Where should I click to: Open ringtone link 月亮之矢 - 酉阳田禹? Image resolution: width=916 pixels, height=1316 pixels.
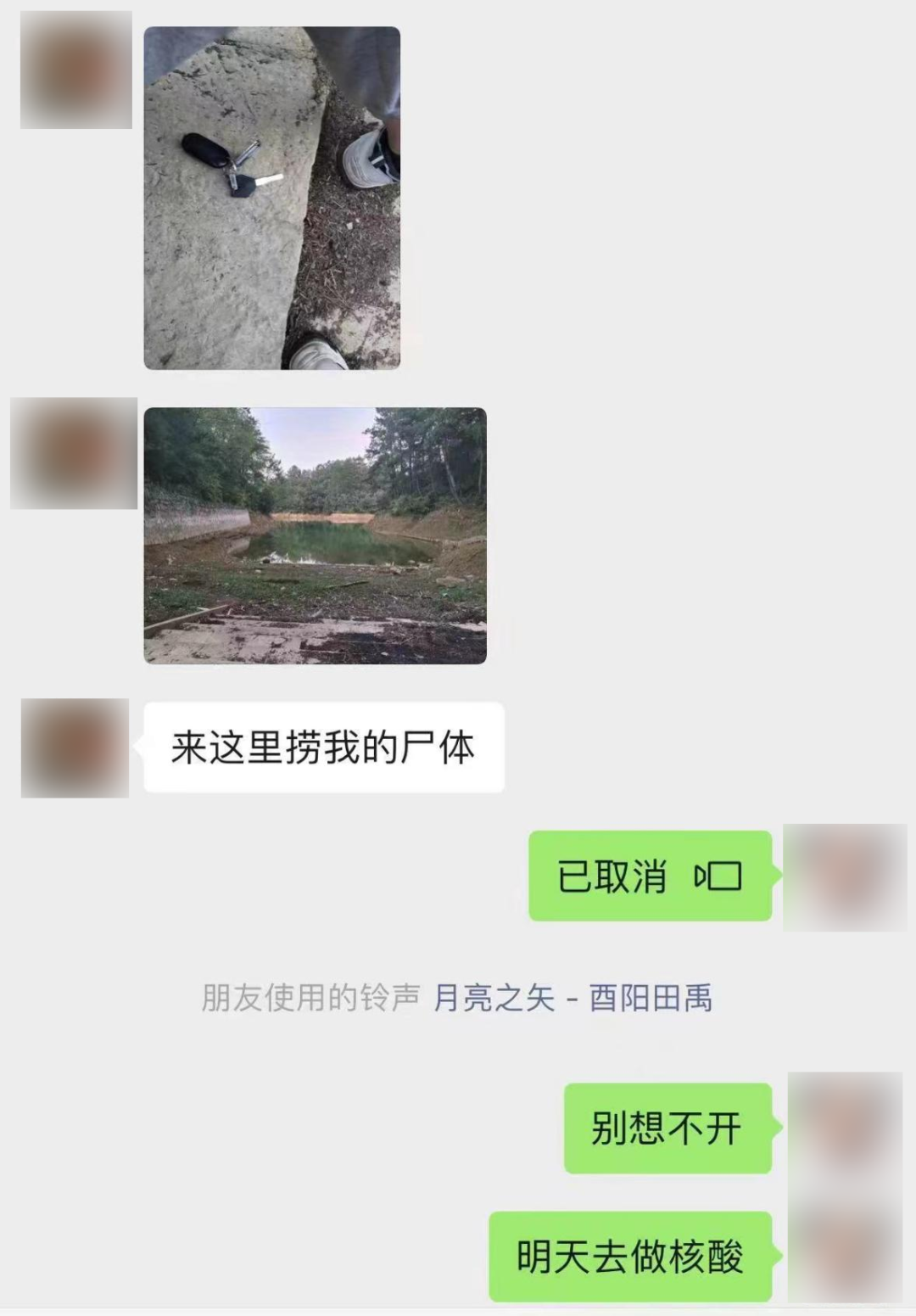[x=572, y=998]
